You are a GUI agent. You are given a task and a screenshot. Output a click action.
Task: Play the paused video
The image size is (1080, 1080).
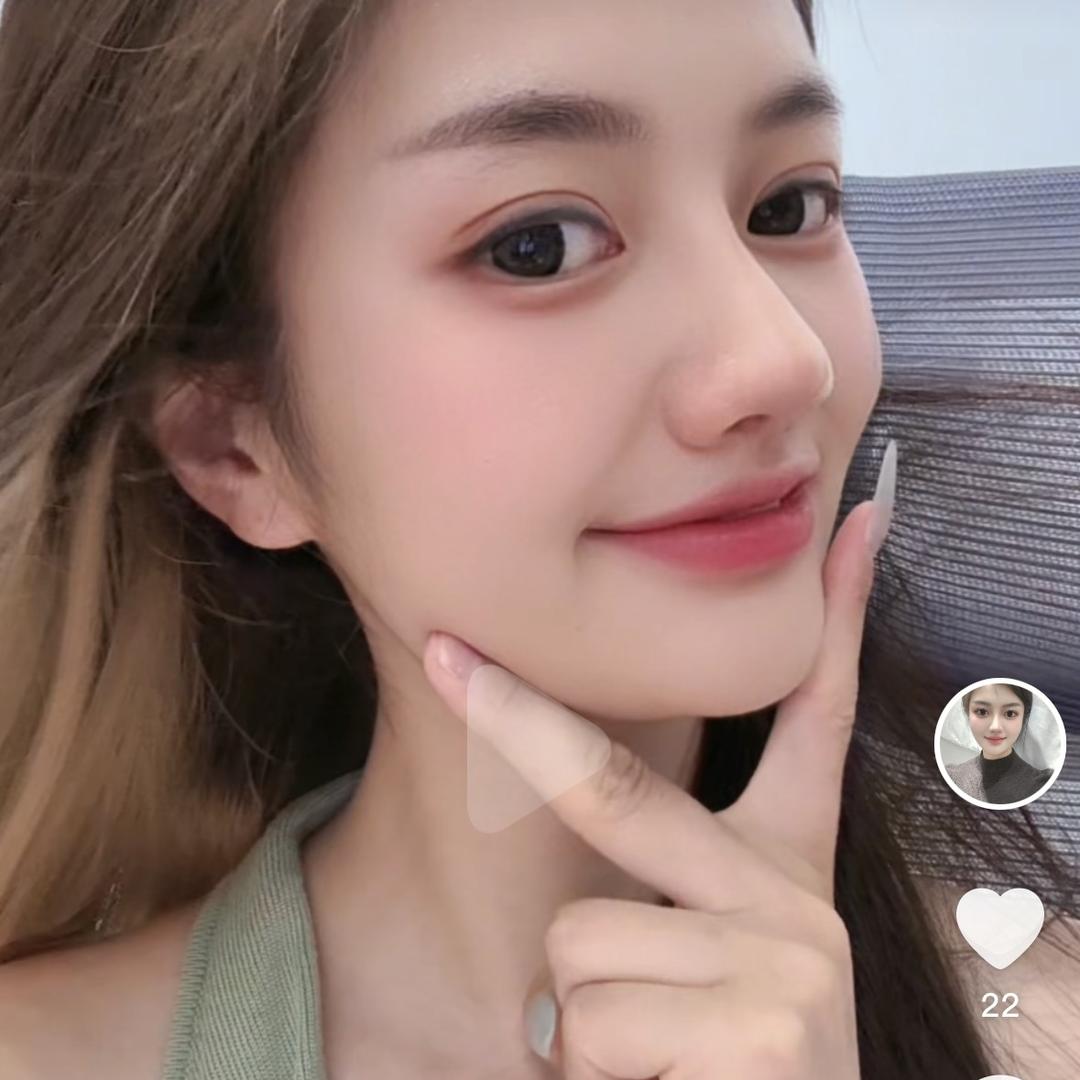point(528,748)
